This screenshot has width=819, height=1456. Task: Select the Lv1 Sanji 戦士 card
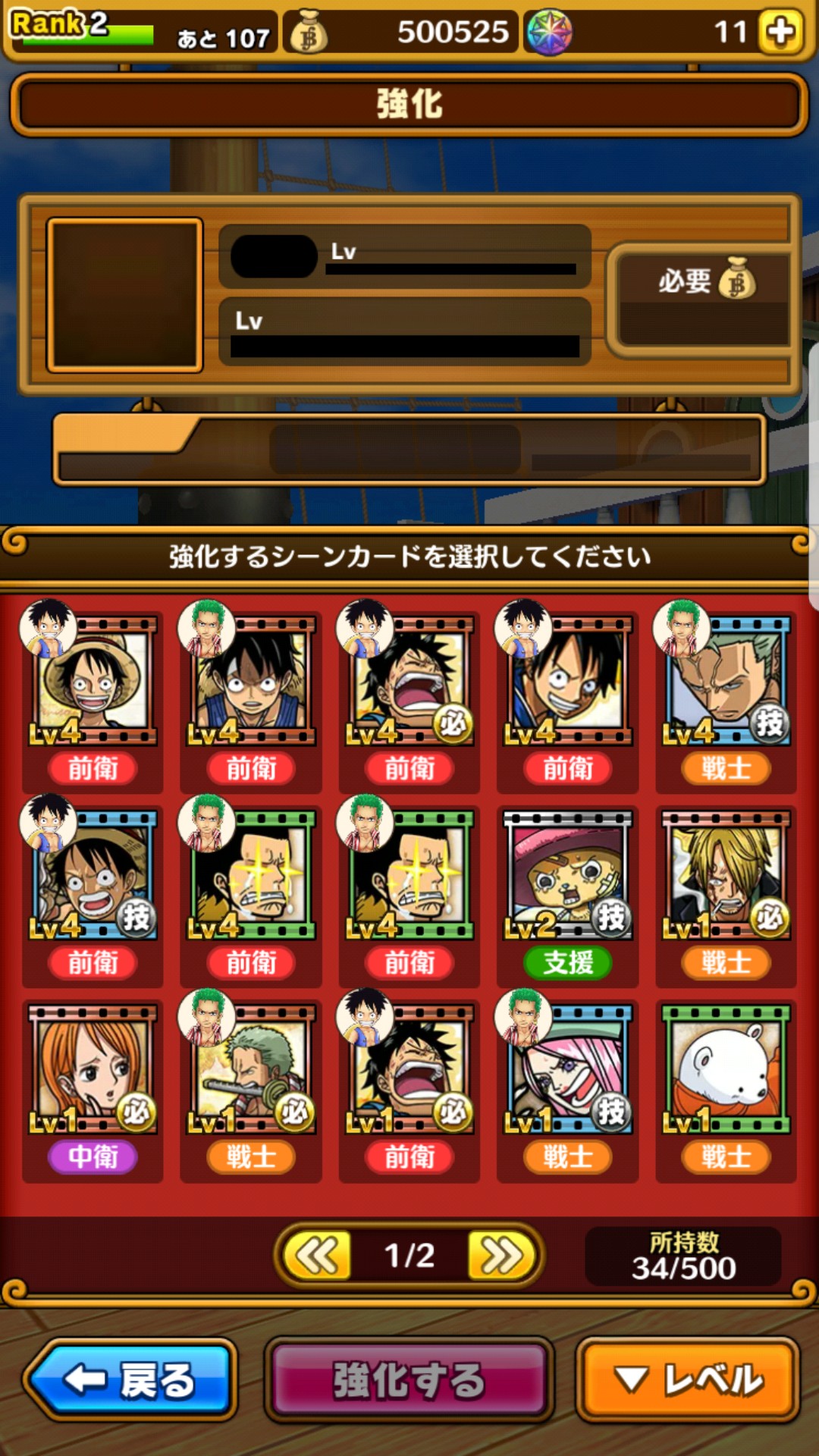pos(726,895)
